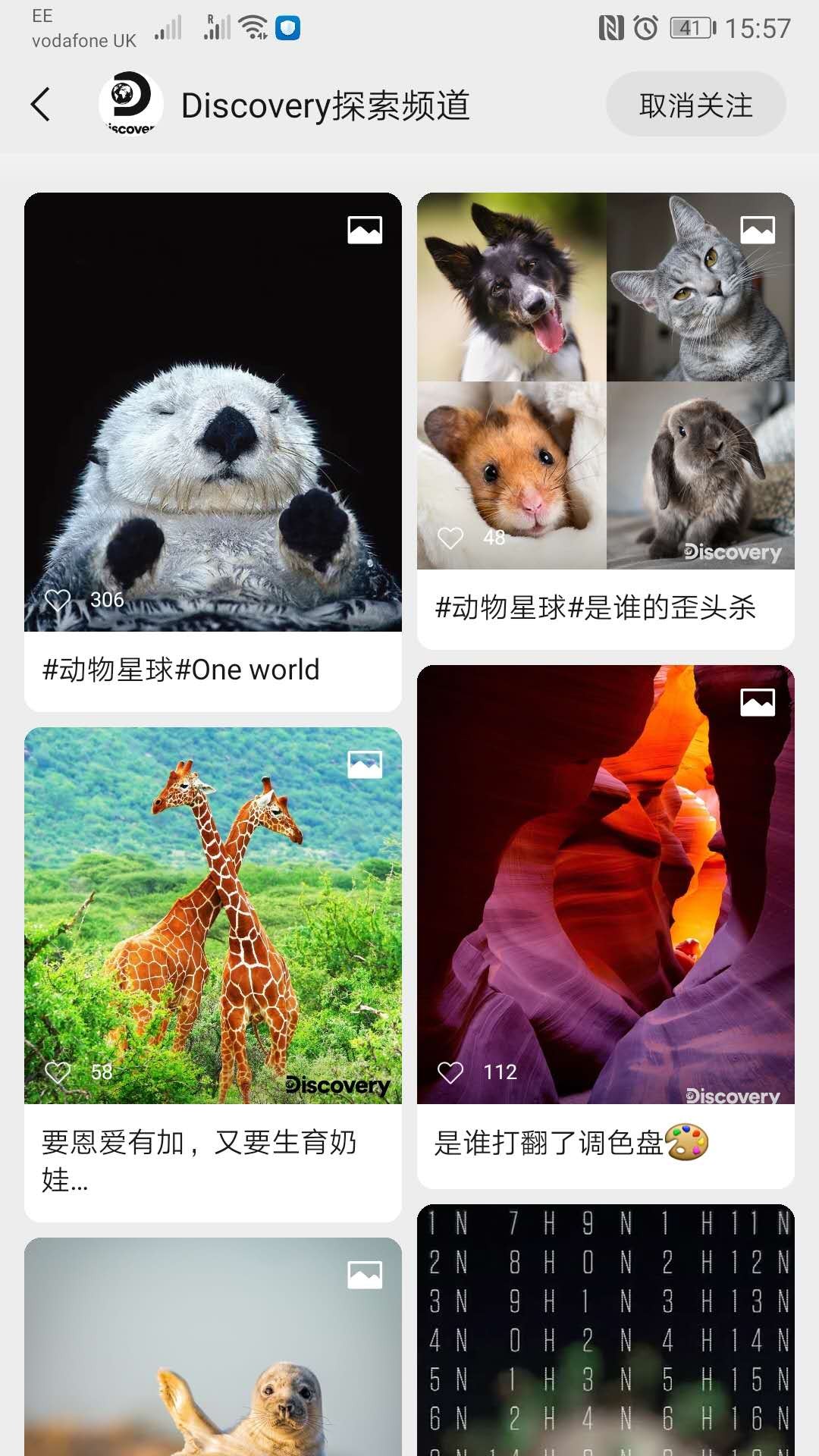This screenshot has height=1456, width=819.
Task: Open the canyon post 是谁打翻了调色盘
Action: pos(605,880)
